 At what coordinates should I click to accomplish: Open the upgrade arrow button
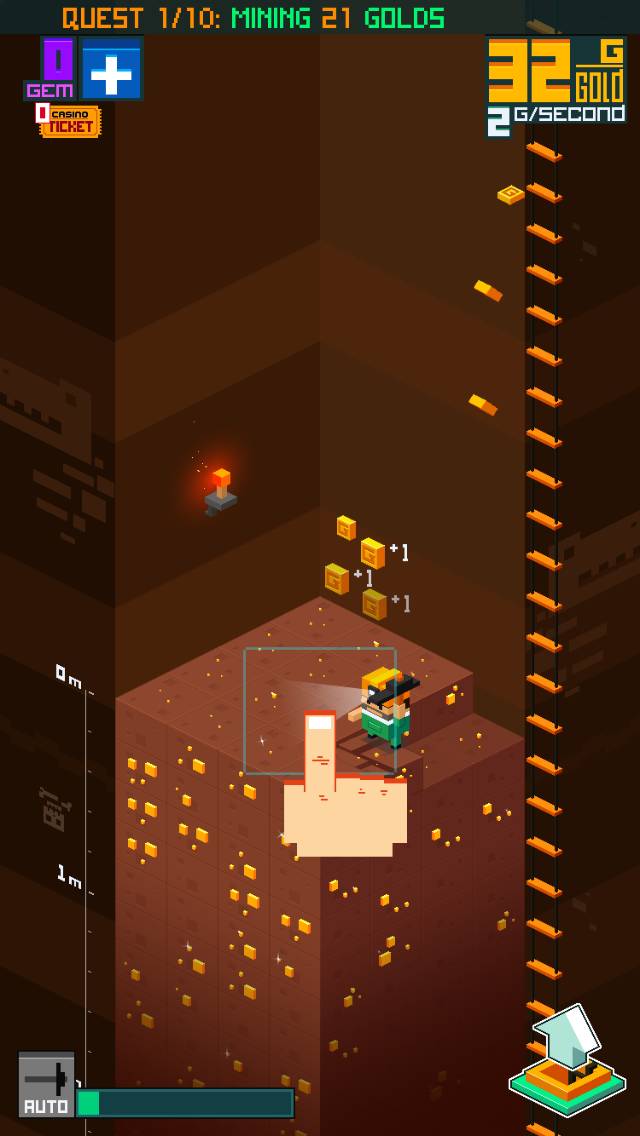[566, 1062]
